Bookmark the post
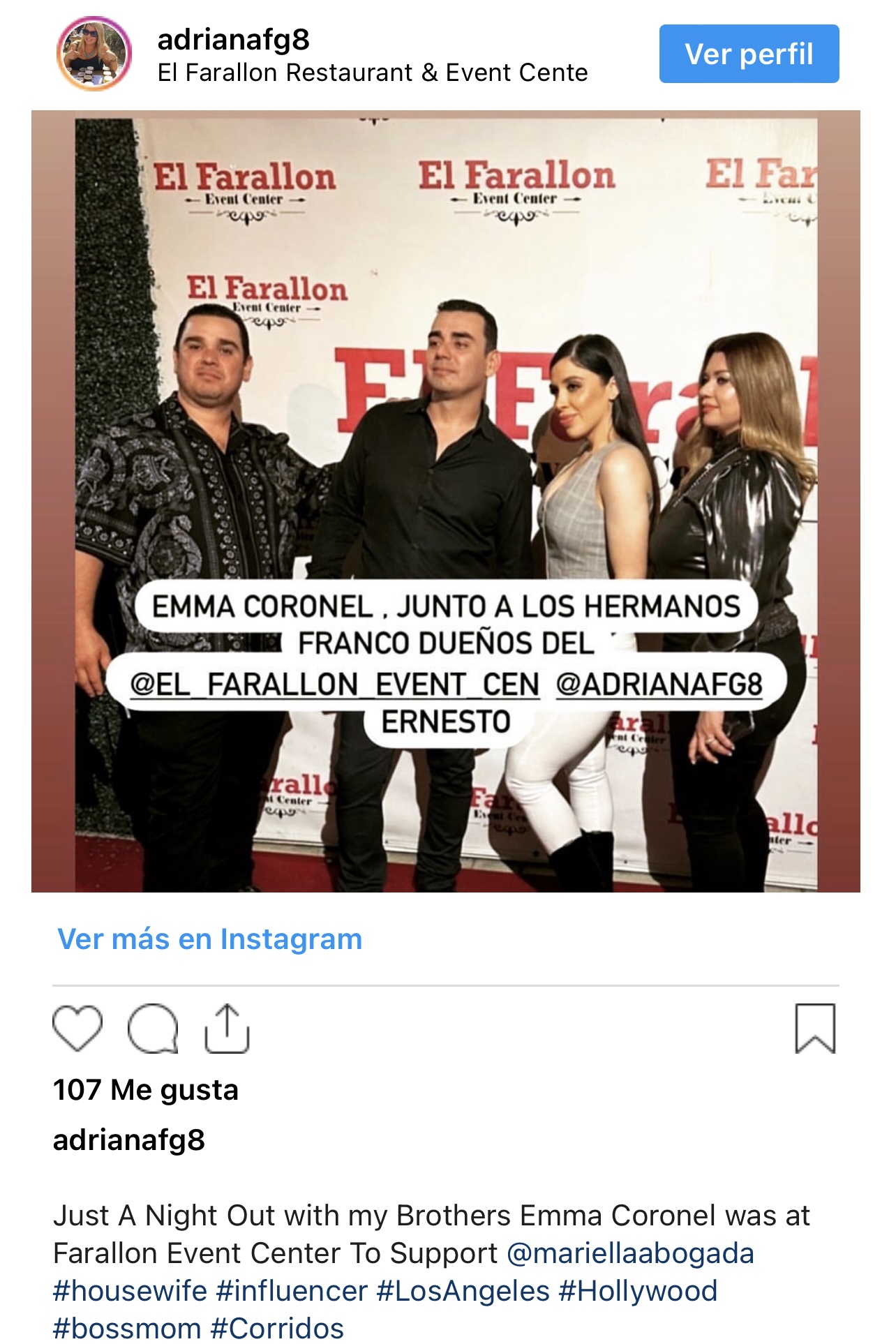Viewport: 896px width, 1344px height. 815,1028
